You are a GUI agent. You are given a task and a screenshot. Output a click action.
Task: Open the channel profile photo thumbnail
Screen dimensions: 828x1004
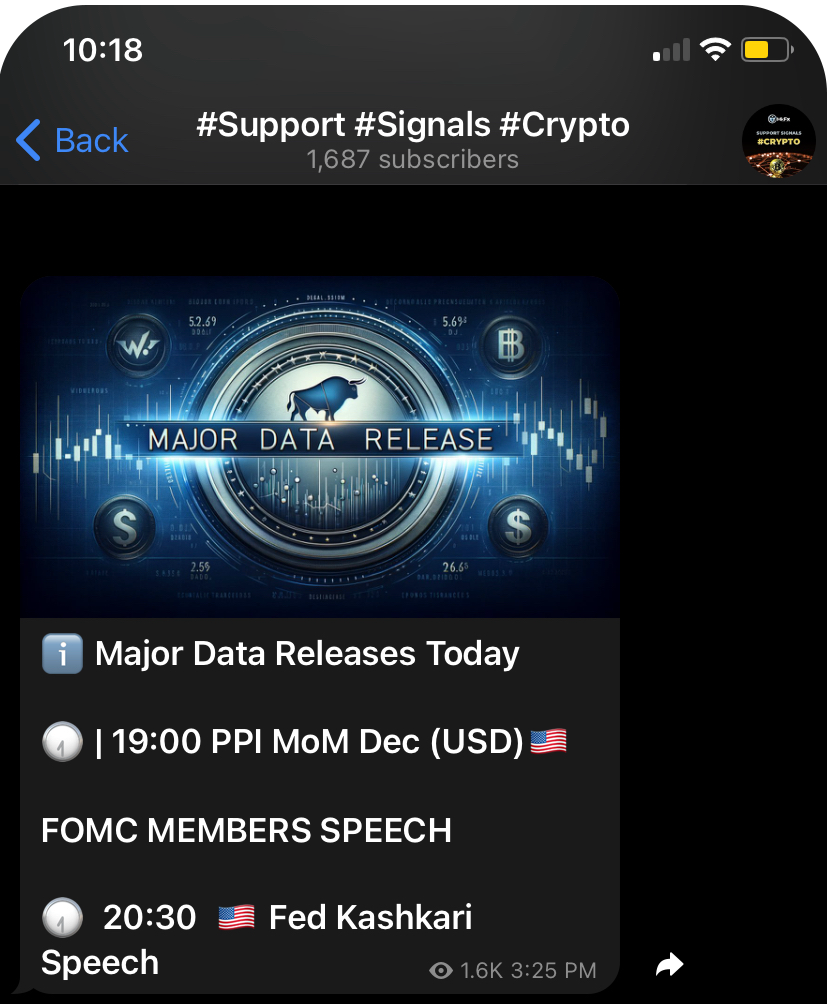tap(778, 141)
